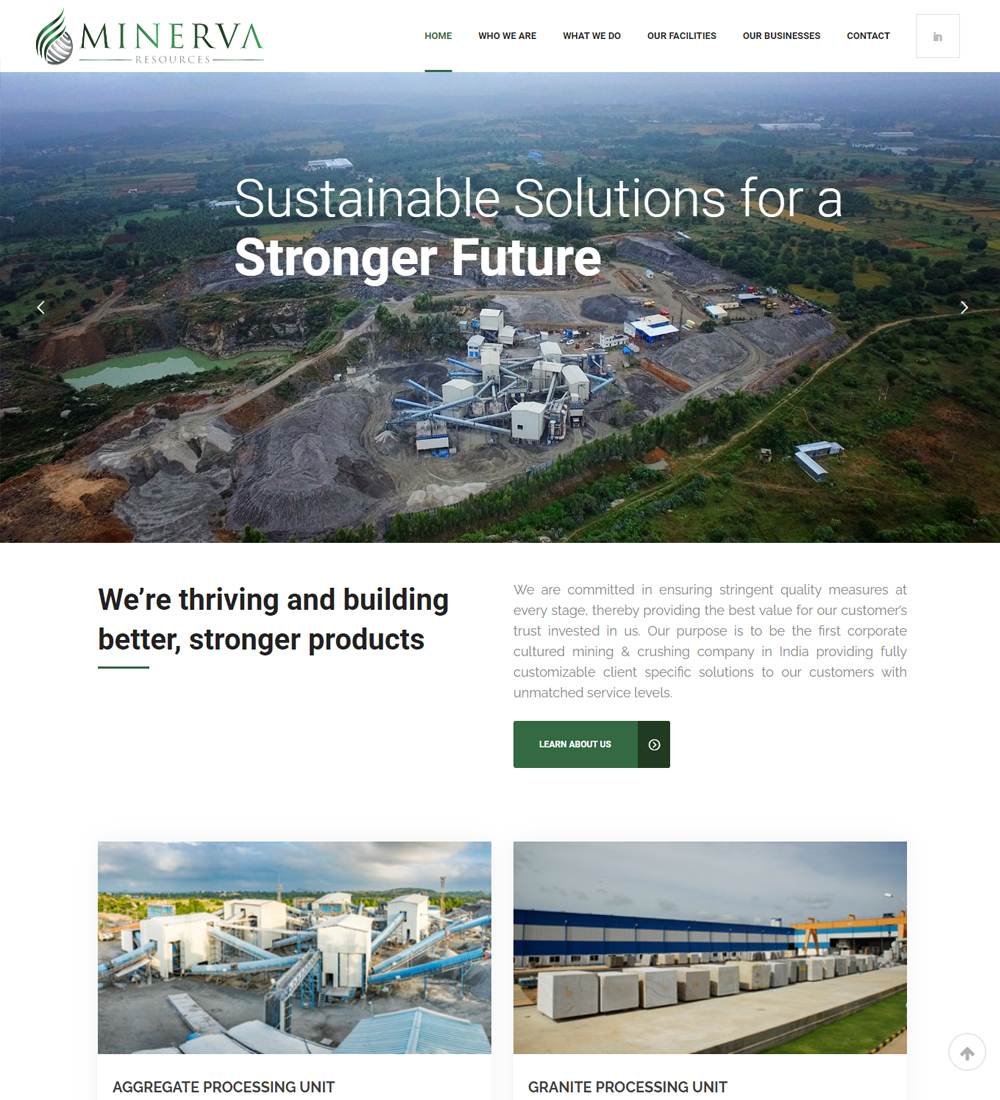Tap the Learn About Us button
The image size is (1000, 1100).
[x=591, y=744]
